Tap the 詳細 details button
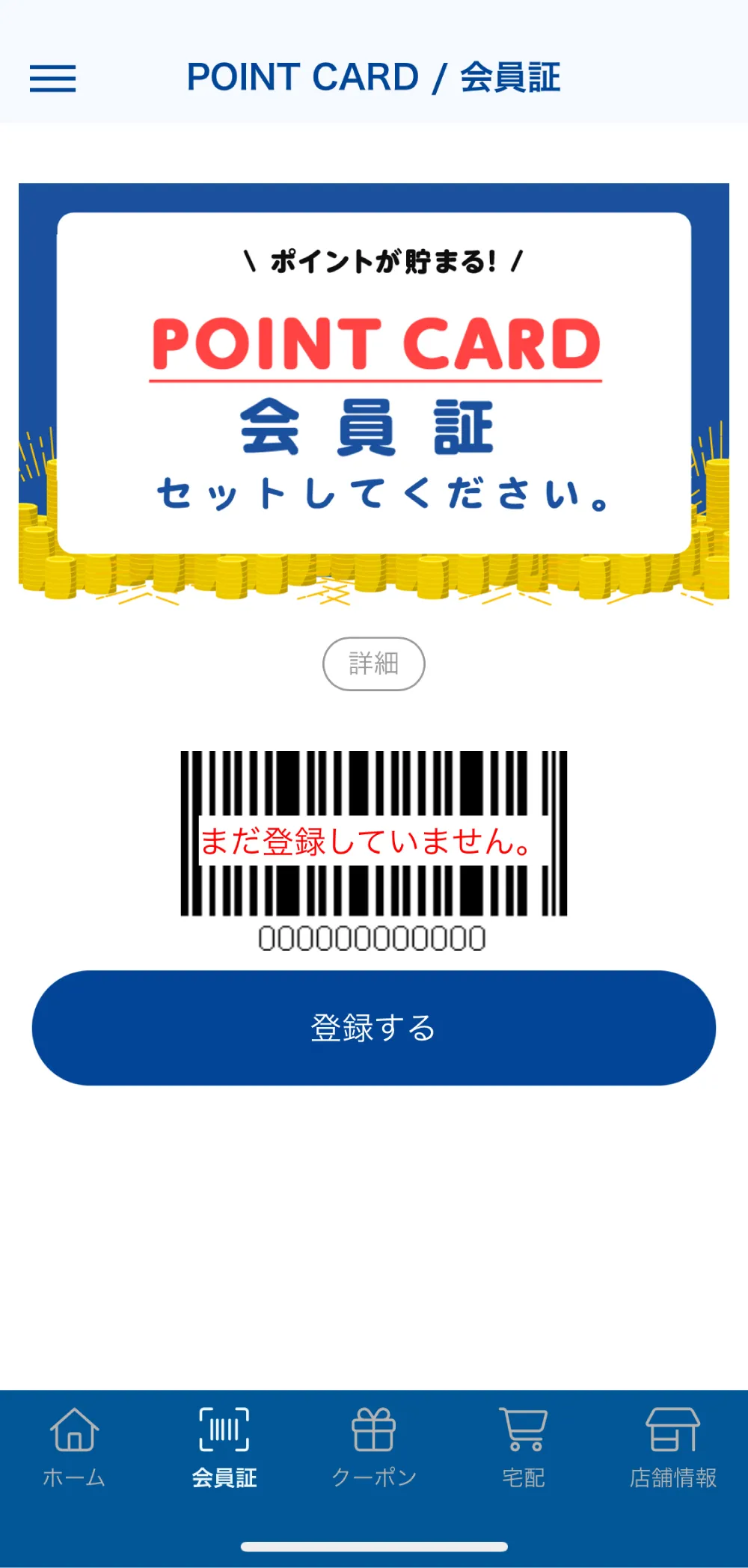 point(373,664)
